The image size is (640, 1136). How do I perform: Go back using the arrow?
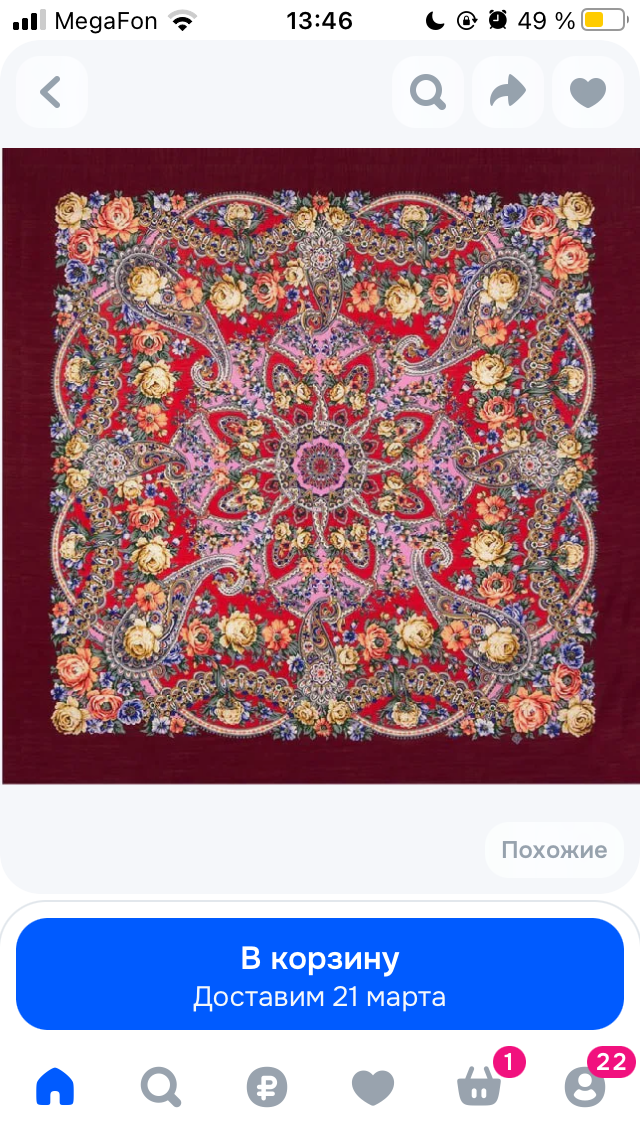[51, 92]
